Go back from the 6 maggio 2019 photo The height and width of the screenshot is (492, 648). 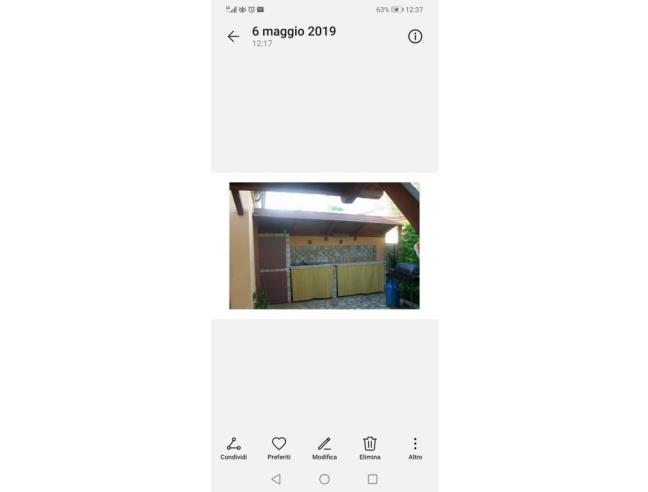pyautogui.click(x=233, y=36)
